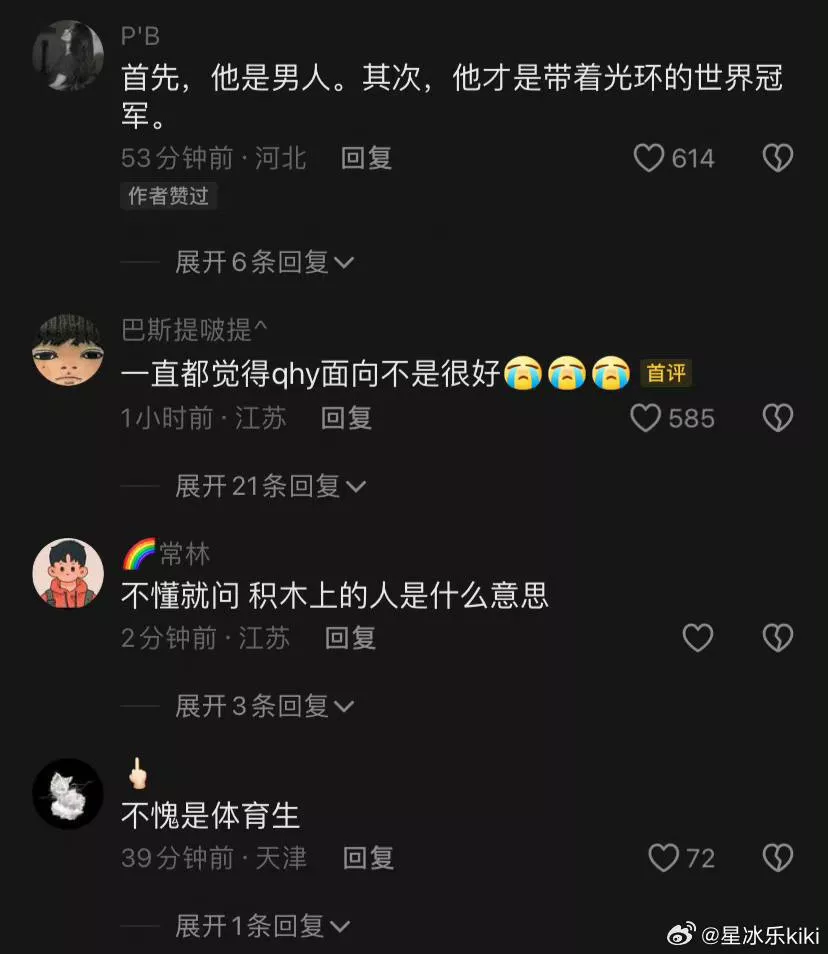Screen dimensions: 828x954
Task: Reply to 巴斯提啵提^'s comment
Action: pyautogui.click(x=346, y=418)
